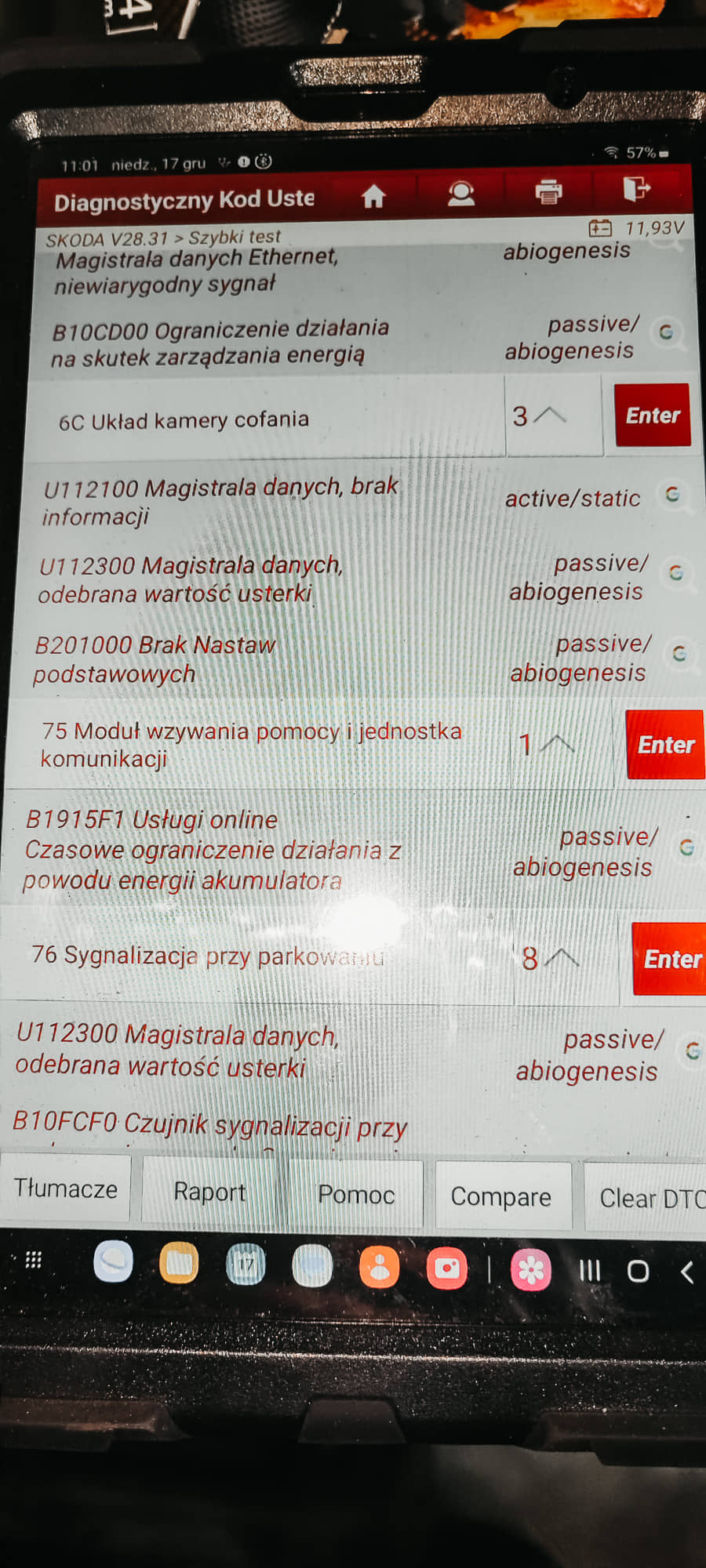The height and width of the screenshot is (1568, 706).
Task: Search Google for code B10CD00
Action: point(668,332)
